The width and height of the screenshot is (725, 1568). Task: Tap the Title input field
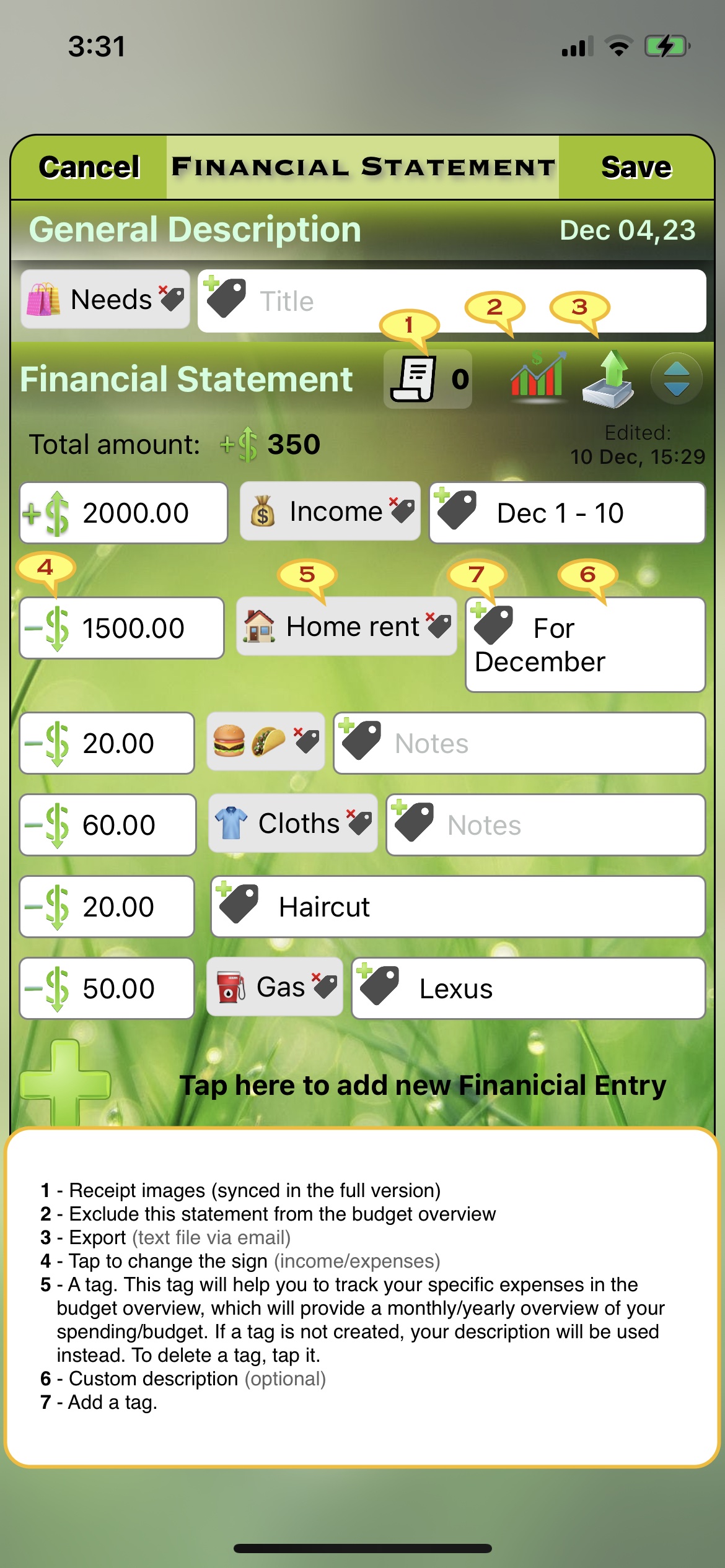[471, 302]
